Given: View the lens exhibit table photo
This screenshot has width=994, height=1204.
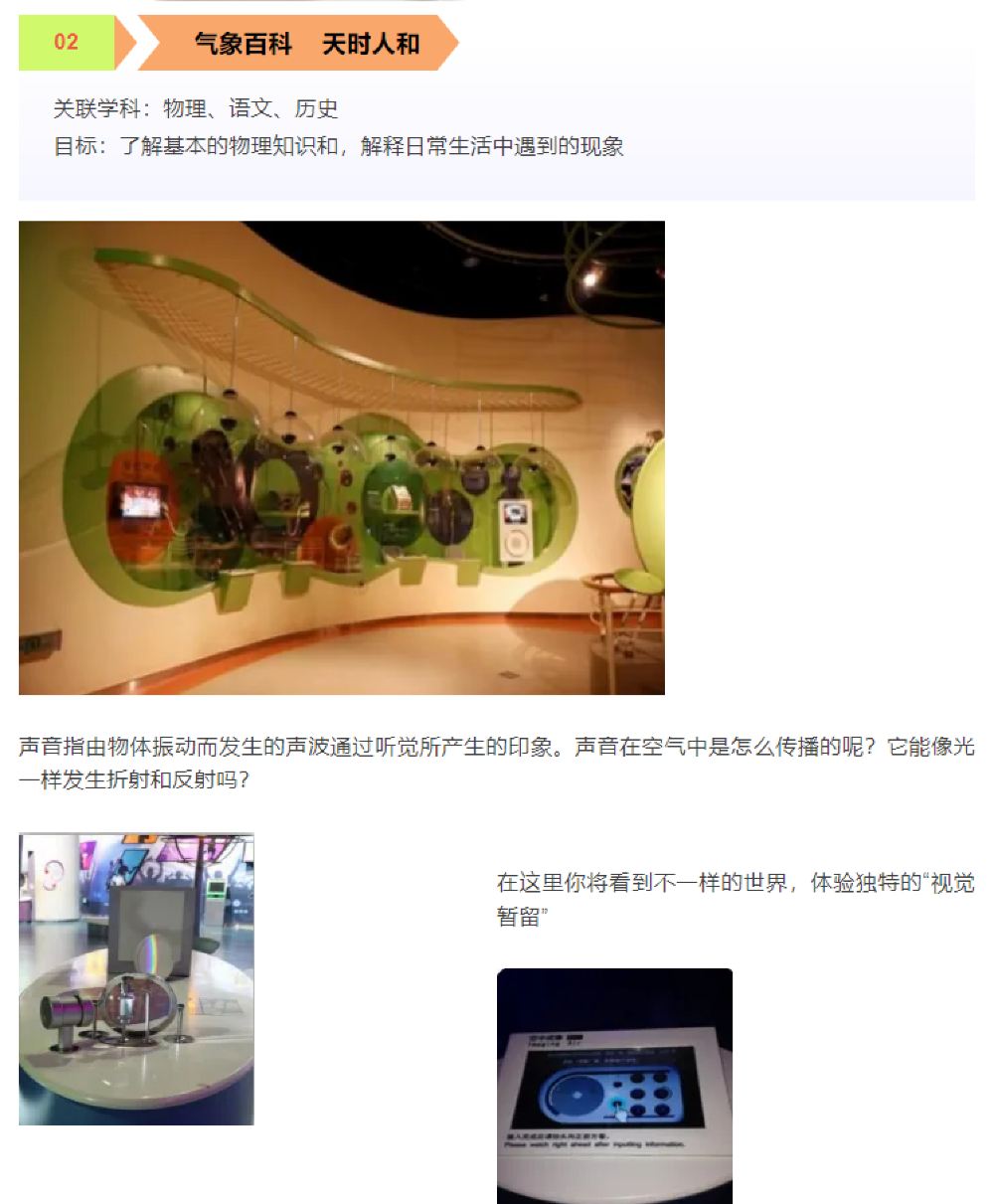Looking at the screenshot, I should pos(136,979).
